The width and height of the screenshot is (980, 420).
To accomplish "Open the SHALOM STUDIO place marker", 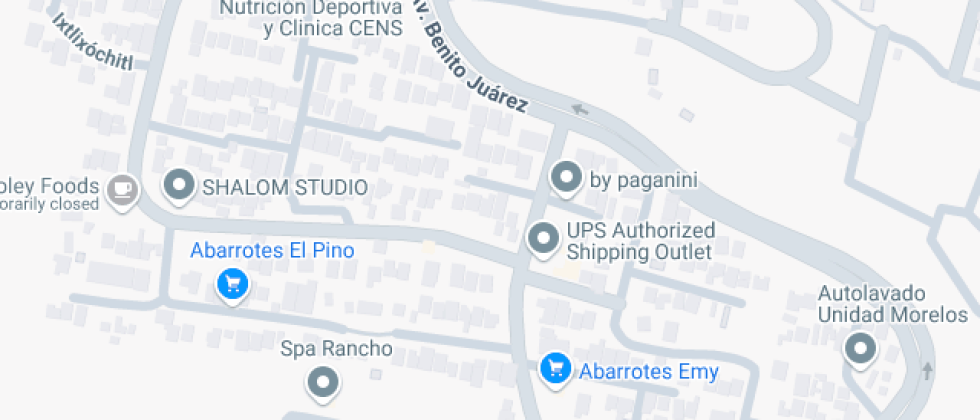I will coord(179,185).
